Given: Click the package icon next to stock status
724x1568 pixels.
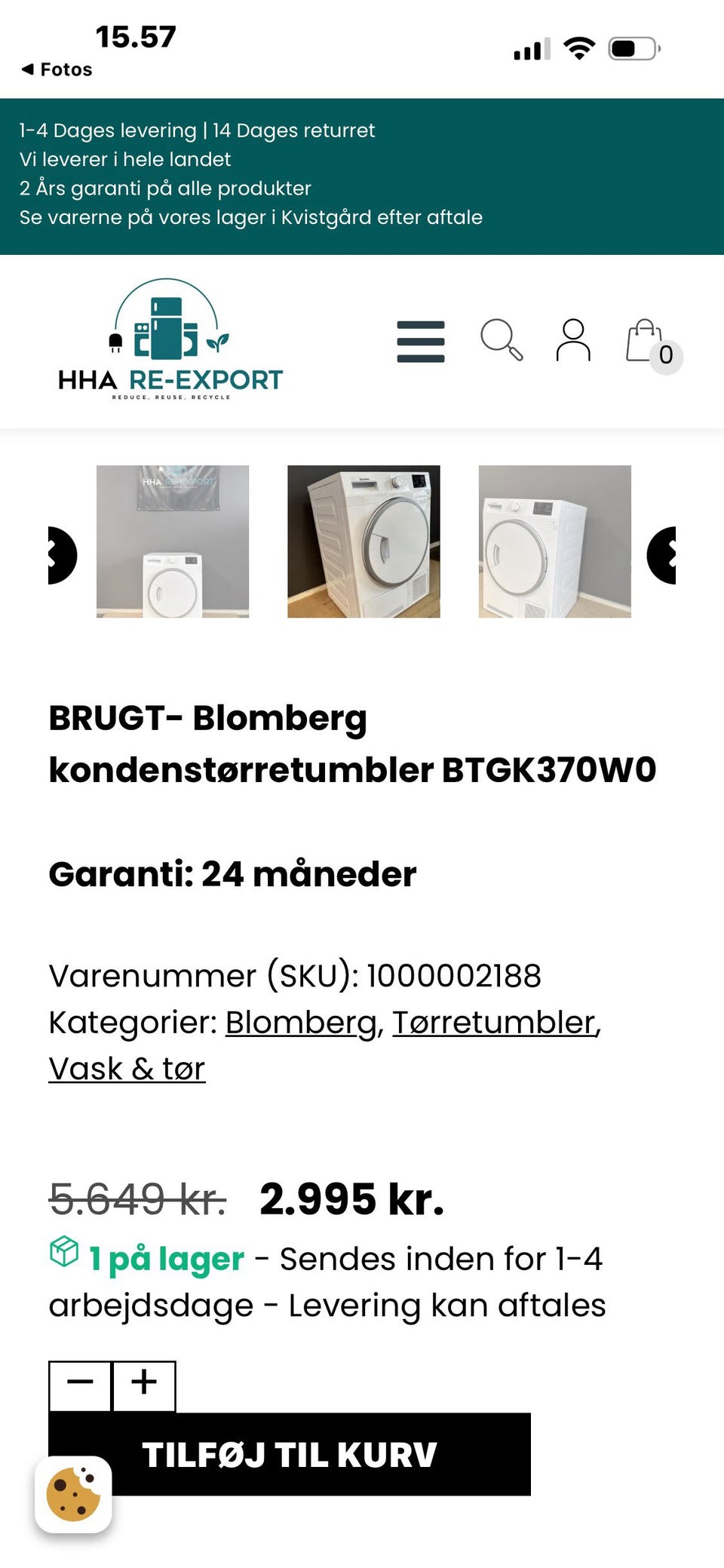Looking at the screenshot, I should click(64, 1253).
